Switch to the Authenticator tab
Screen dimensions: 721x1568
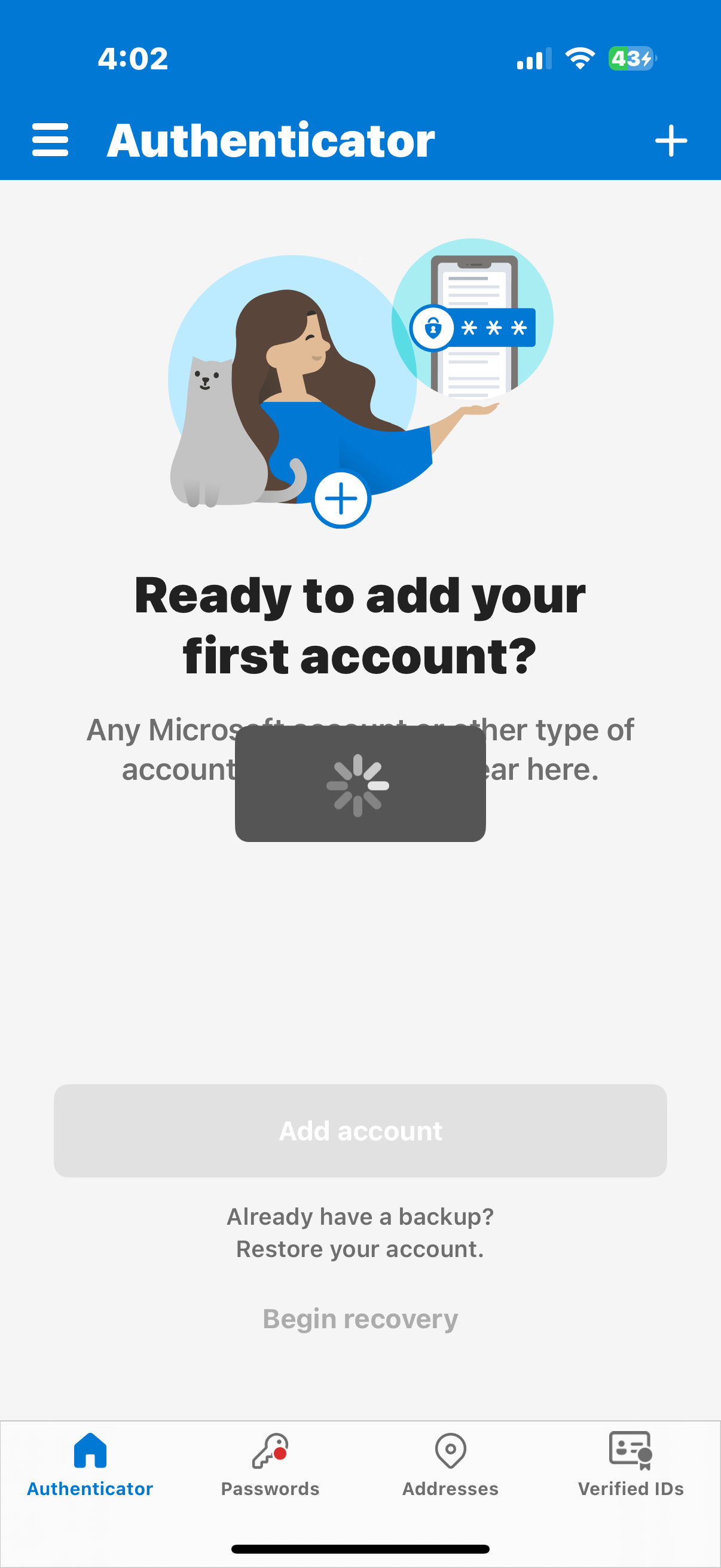(x=90, y=1465)
